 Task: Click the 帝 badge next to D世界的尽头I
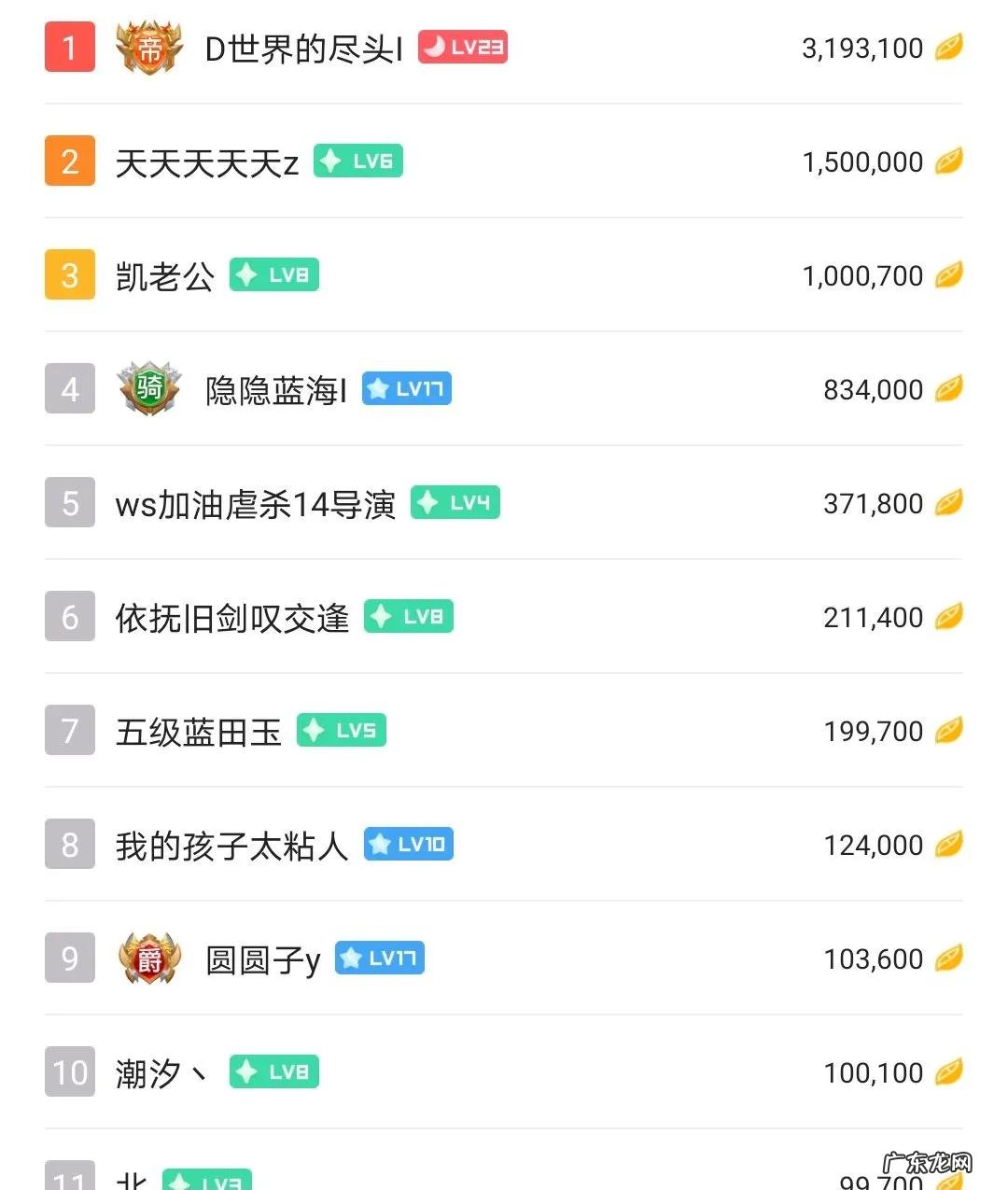pos(149,47)
